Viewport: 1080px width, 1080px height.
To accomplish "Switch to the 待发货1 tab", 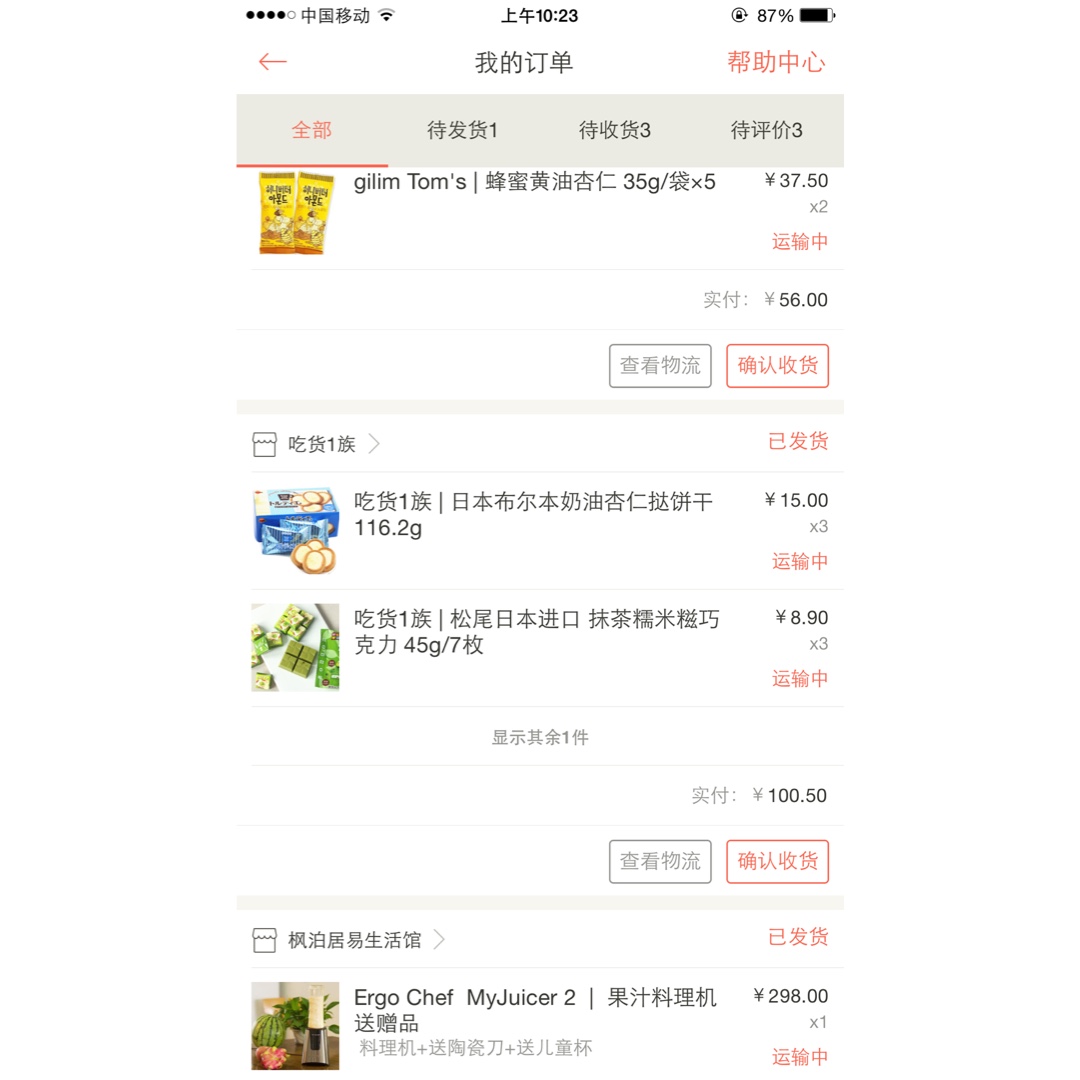I will click(x=463, y=130).
